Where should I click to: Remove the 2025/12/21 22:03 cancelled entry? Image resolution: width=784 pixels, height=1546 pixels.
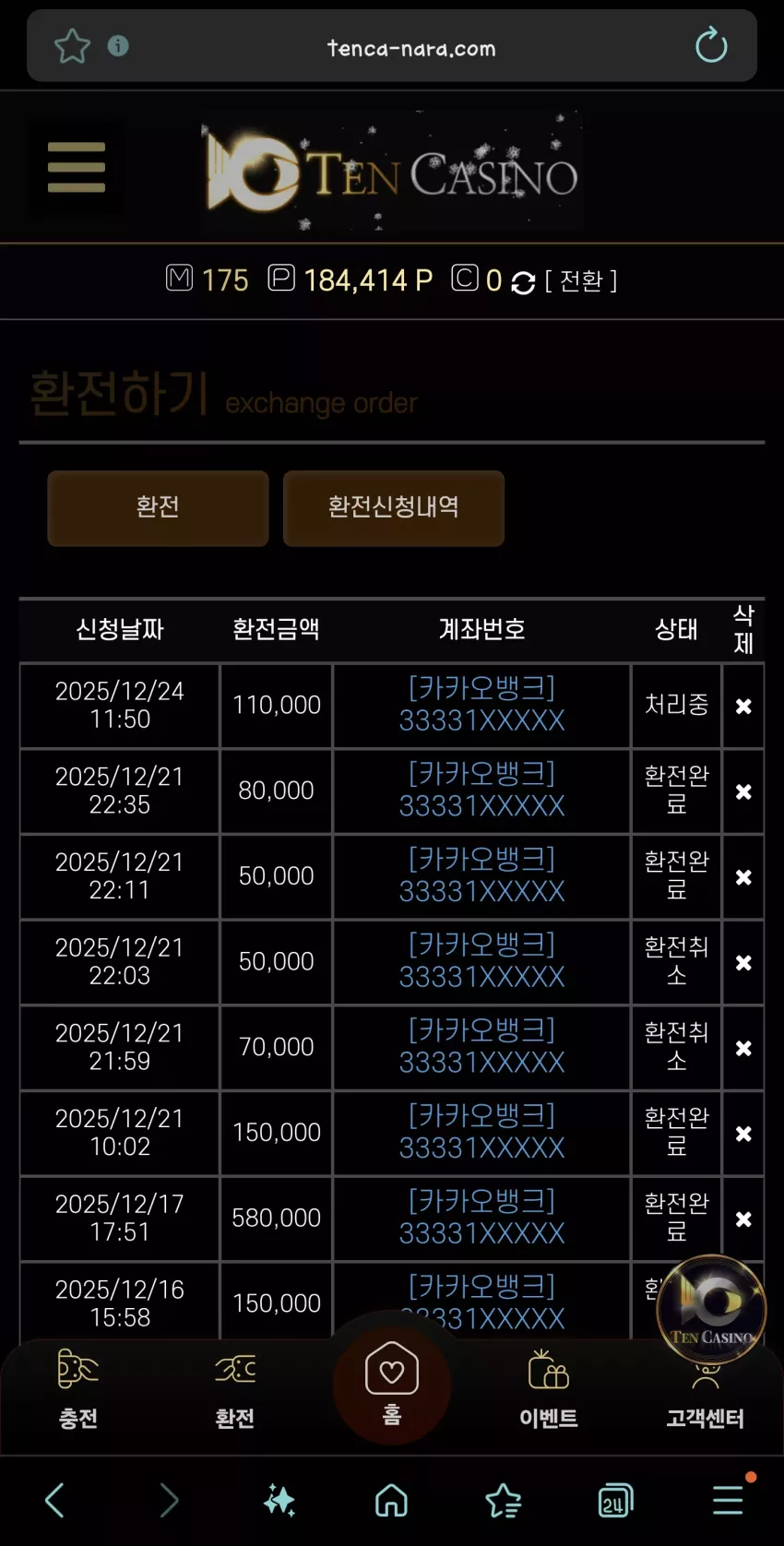(743, 962)
